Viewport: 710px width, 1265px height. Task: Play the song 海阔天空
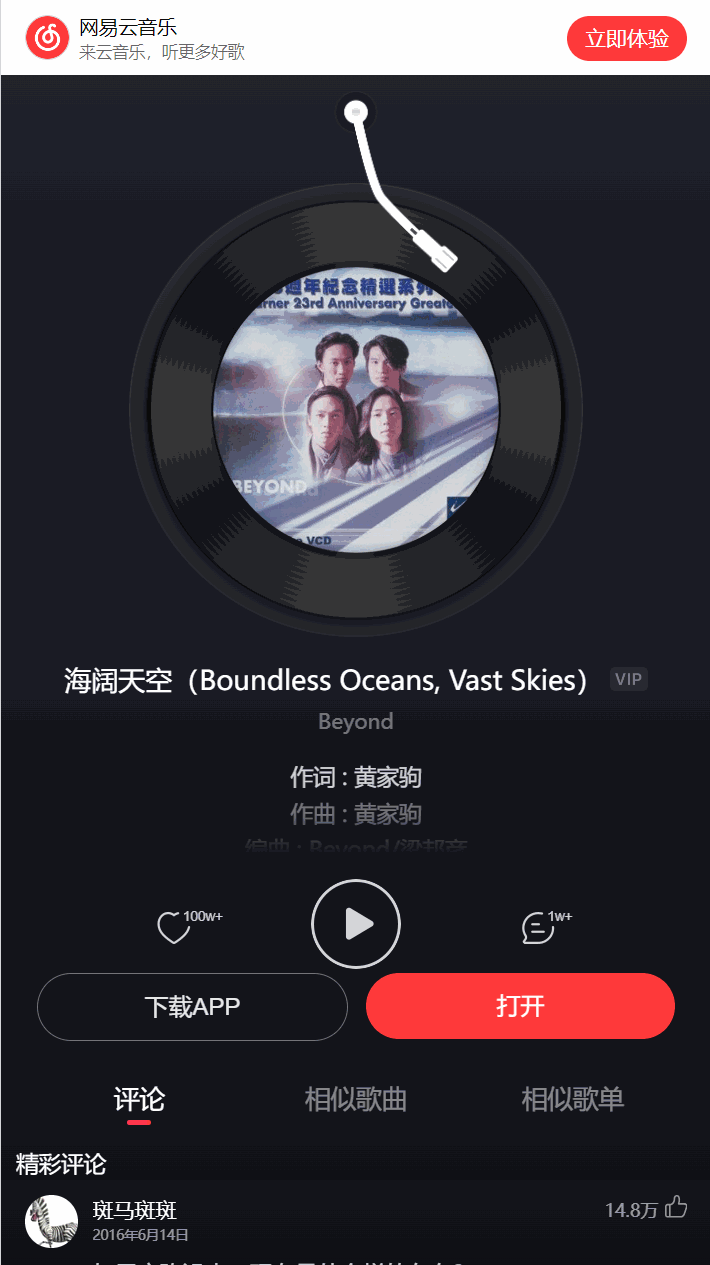click(x=356, y=924)
